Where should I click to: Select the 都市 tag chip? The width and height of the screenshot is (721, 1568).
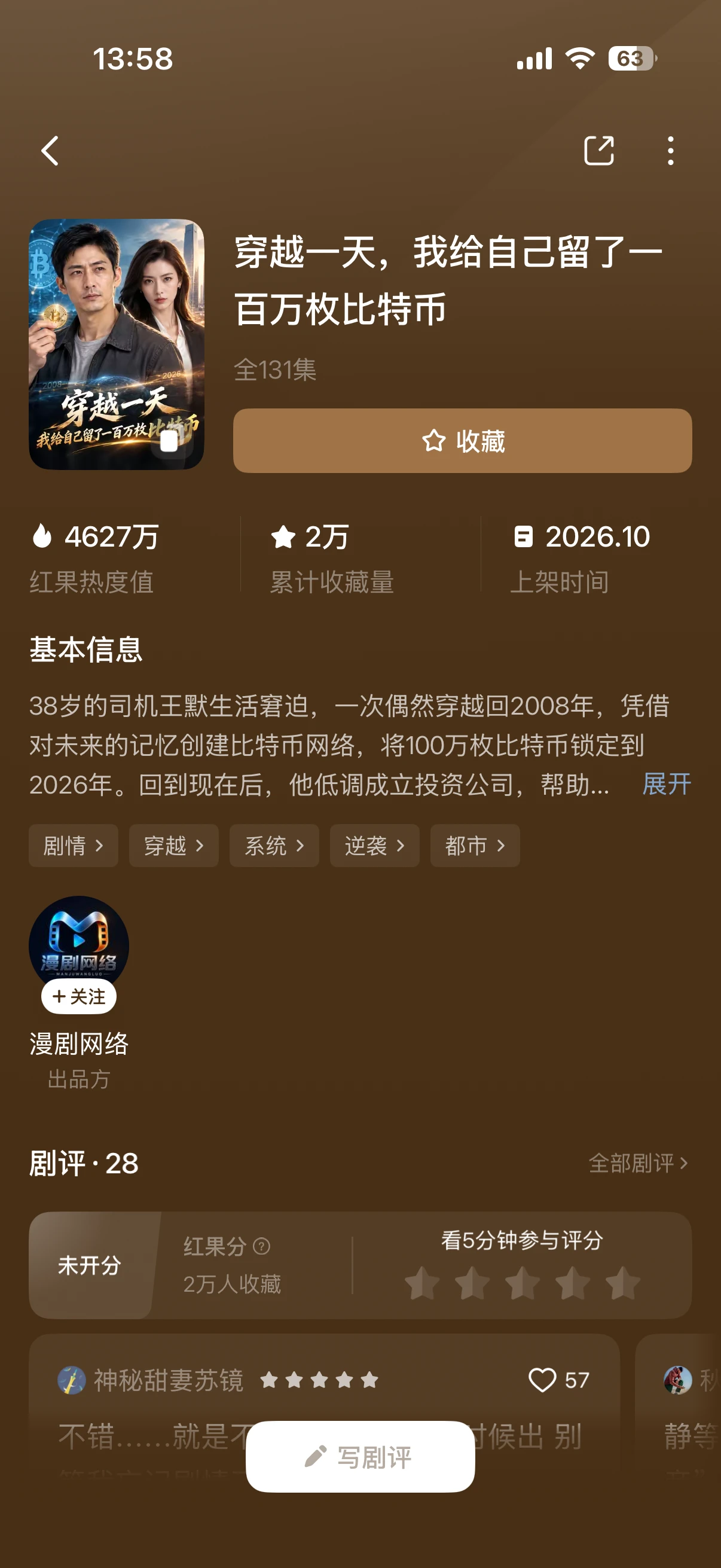[475, 846]
